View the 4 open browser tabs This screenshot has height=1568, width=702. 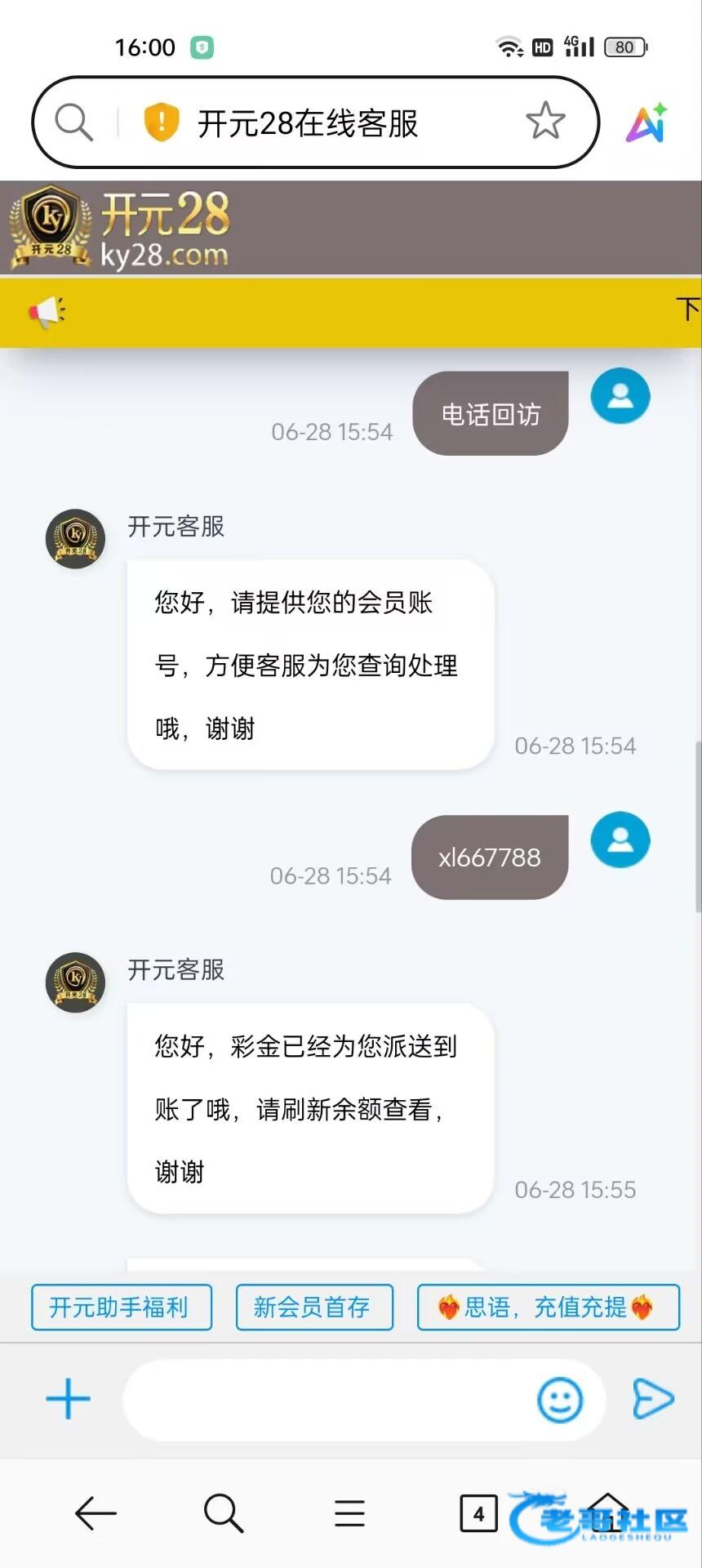pyautogui.click(x=478, y=1514)
